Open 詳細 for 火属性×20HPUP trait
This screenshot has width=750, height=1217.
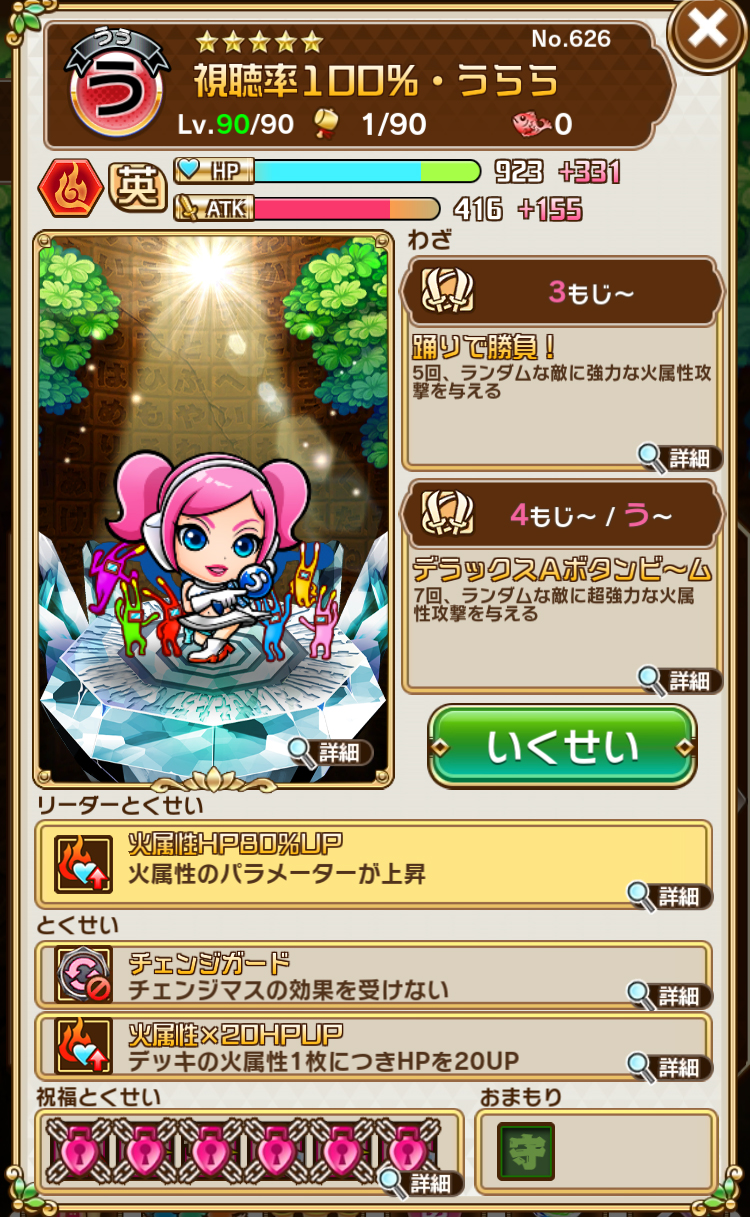coord(670,1066)
